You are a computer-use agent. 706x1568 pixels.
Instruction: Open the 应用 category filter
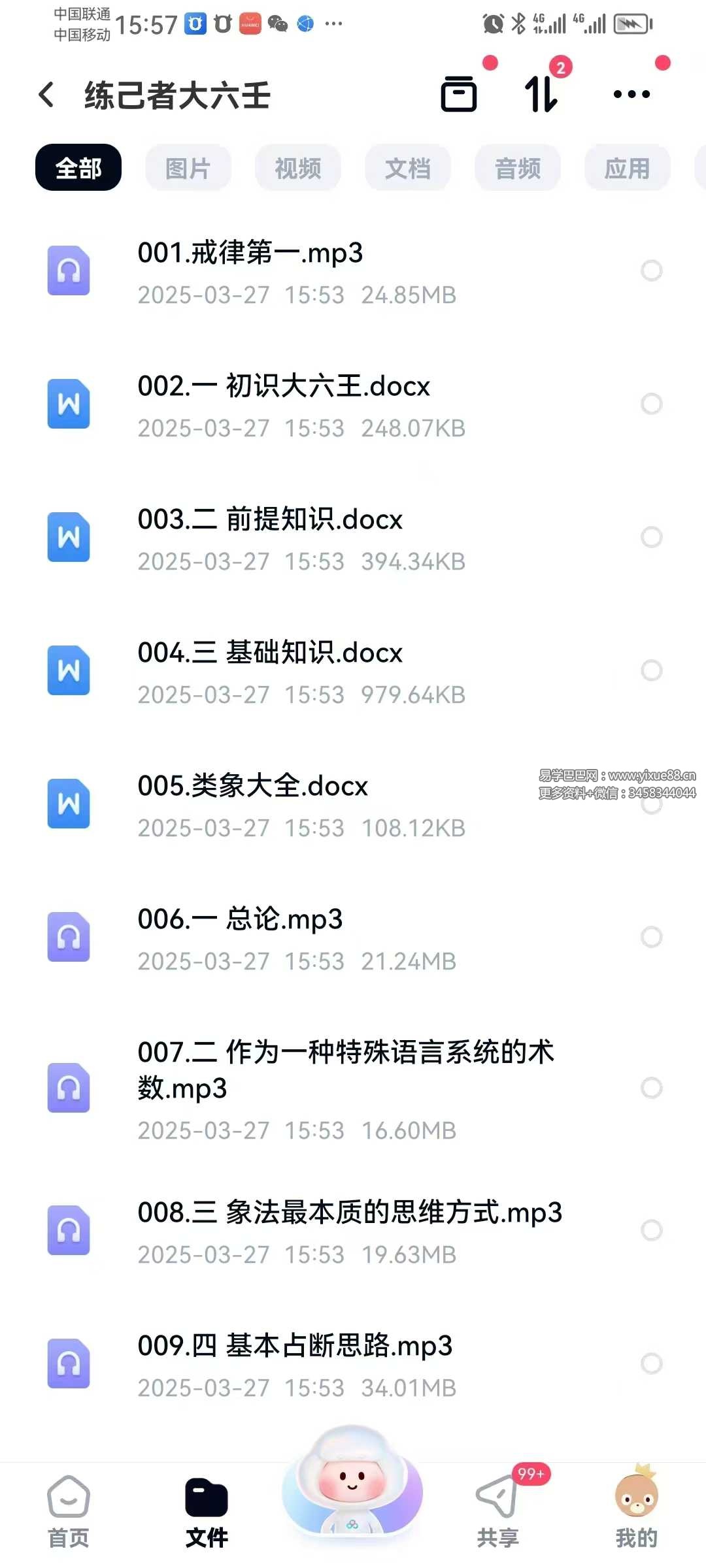(626, 168)
